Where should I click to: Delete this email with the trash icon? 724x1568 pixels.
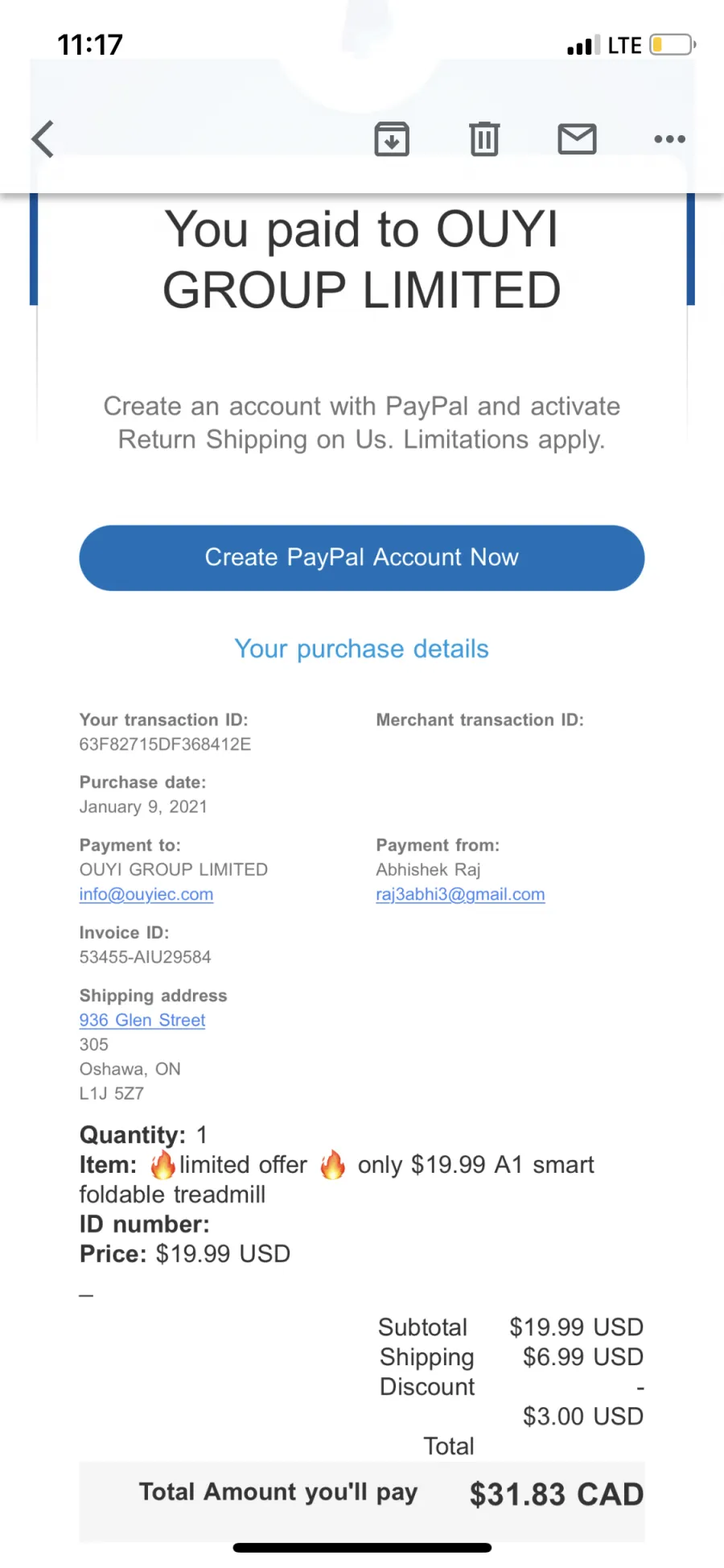pyautogui.click(x=484, y=139)
